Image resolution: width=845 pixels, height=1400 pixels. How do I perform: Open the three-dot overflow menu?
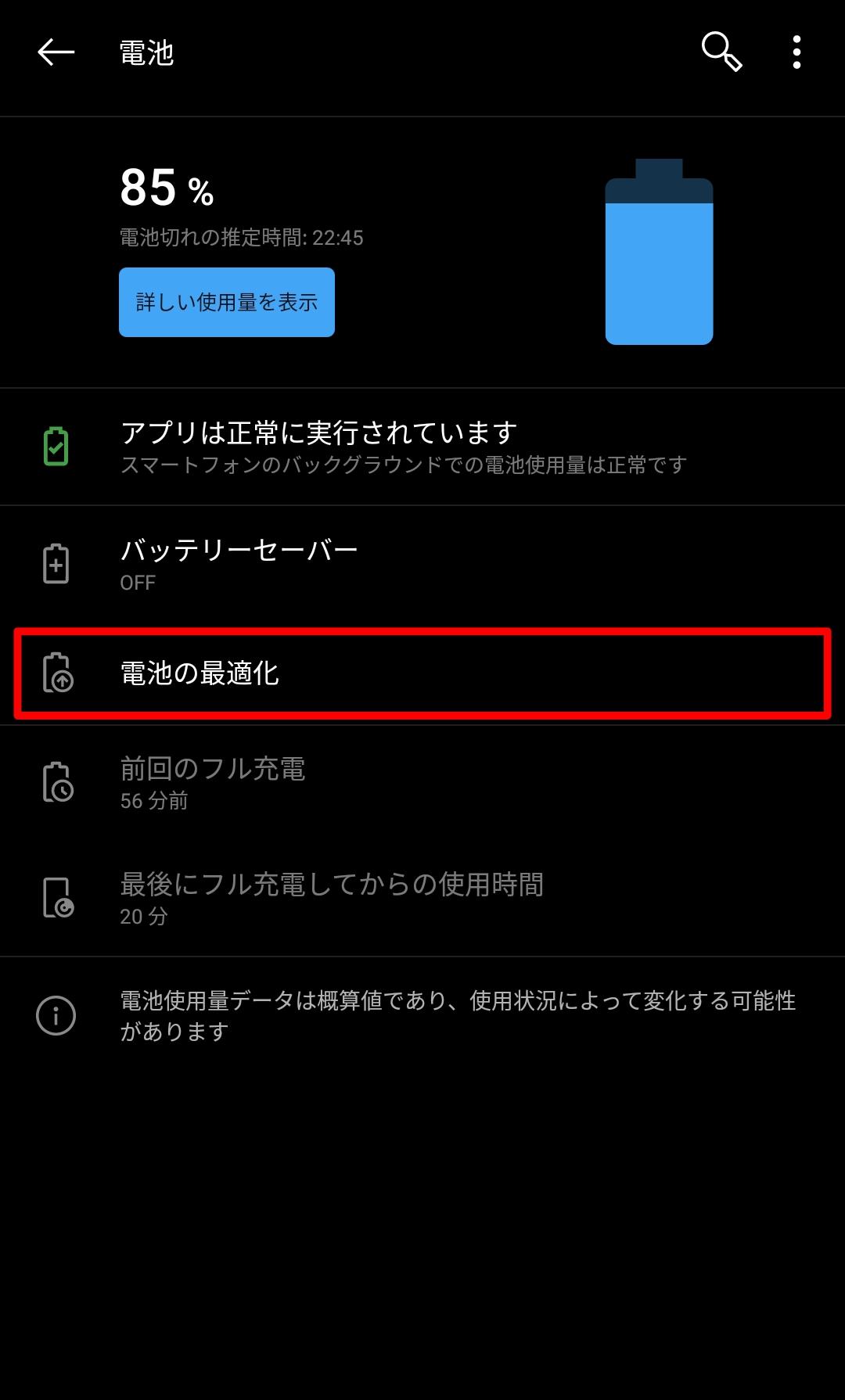click(x=796, y=52)
